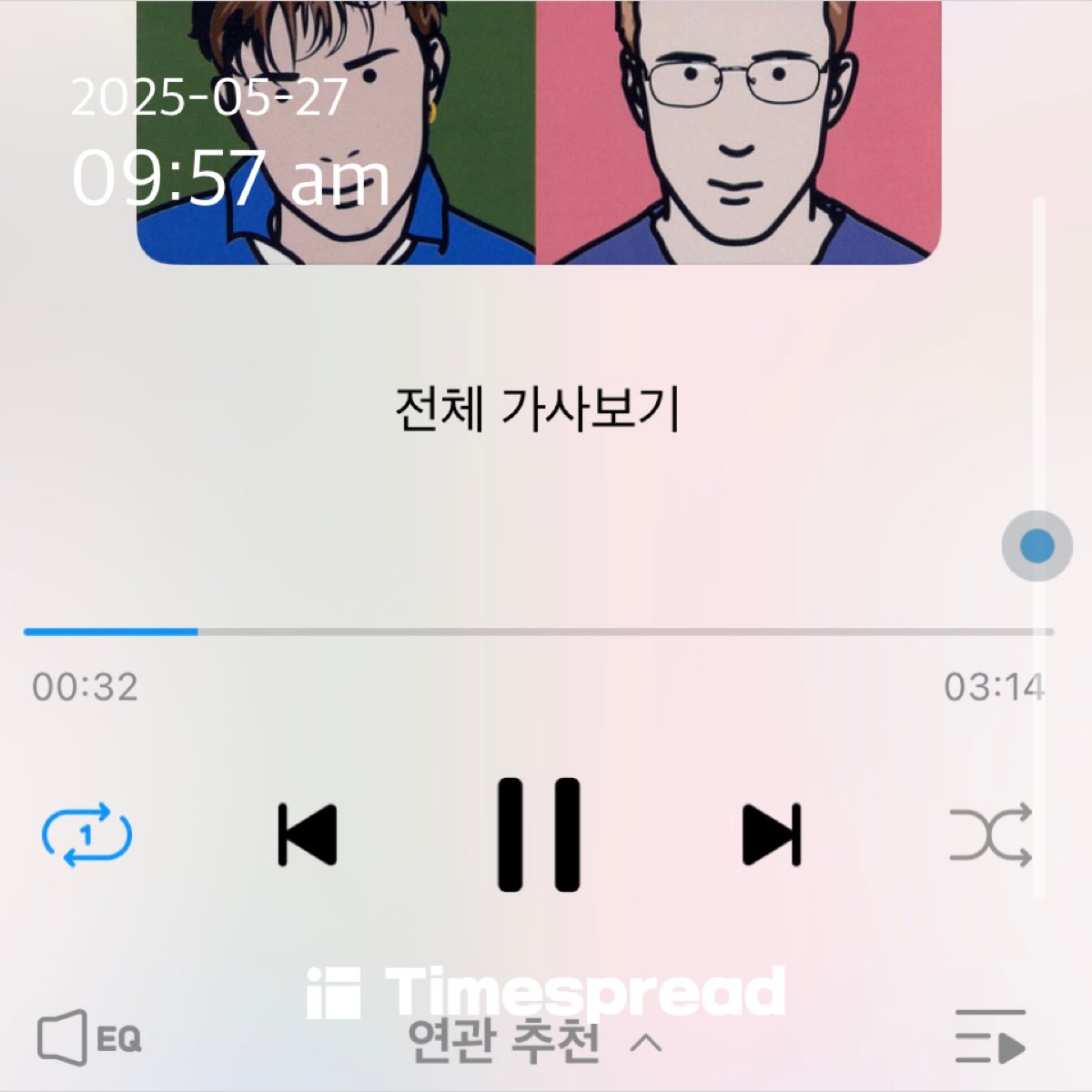Open the EQ settings
Screen dimensions: 1092x1092
pos(89,1037)
